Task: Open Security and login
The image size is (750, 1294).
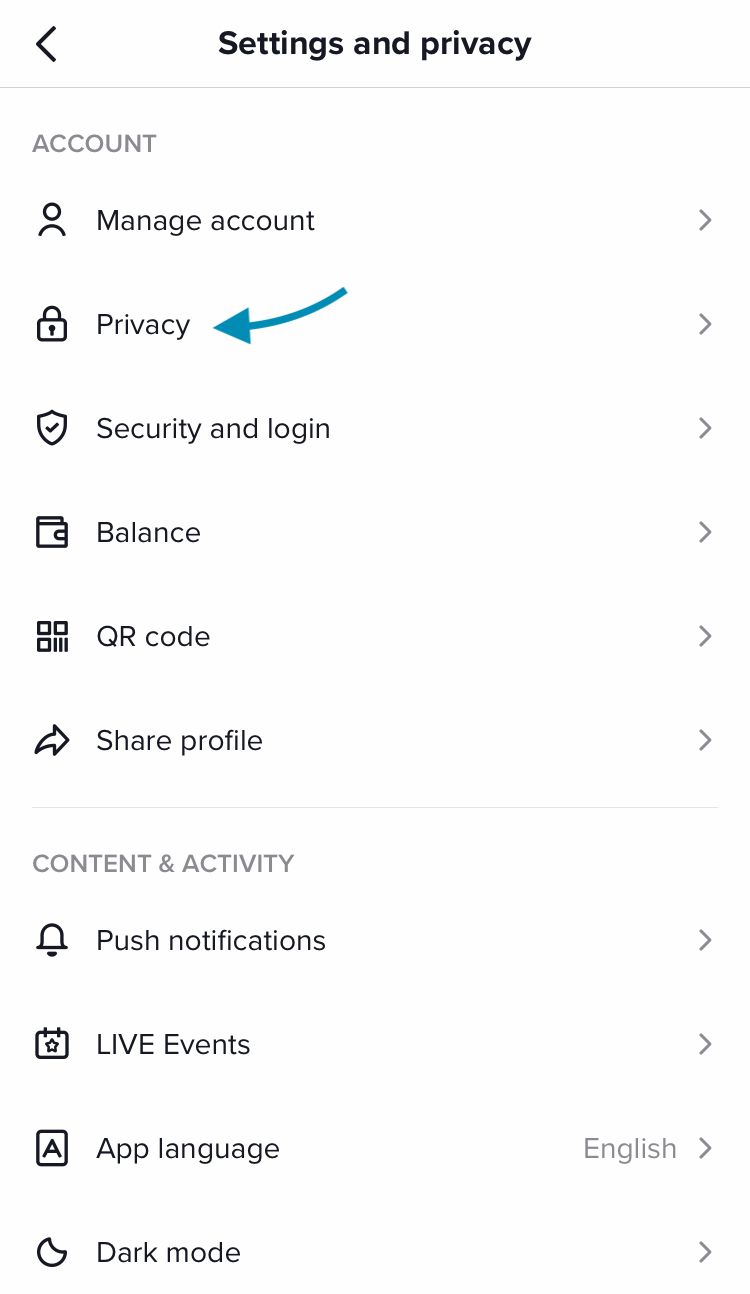Action: click(x=375, y=428)
